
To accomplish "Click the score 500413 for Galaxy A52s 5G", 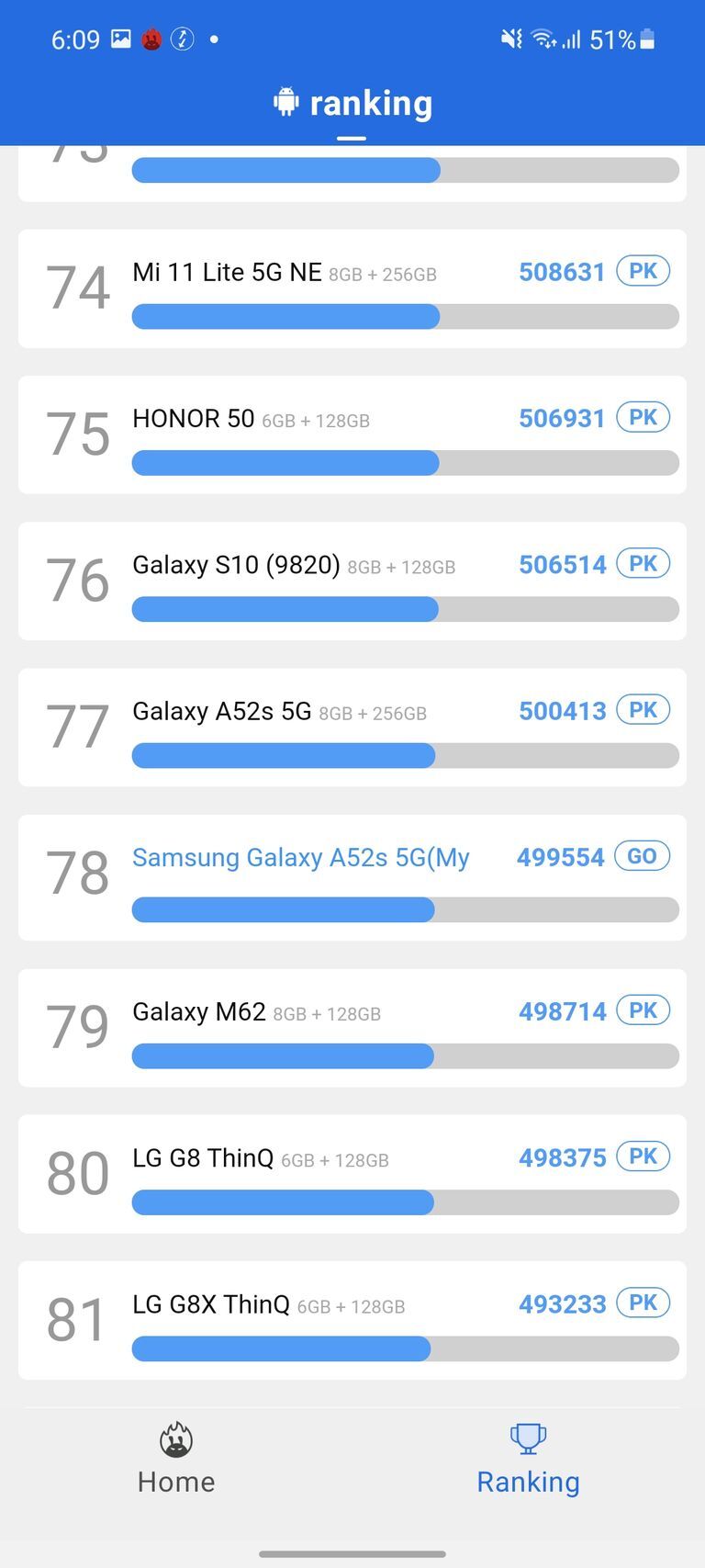I will pos(562,710).
